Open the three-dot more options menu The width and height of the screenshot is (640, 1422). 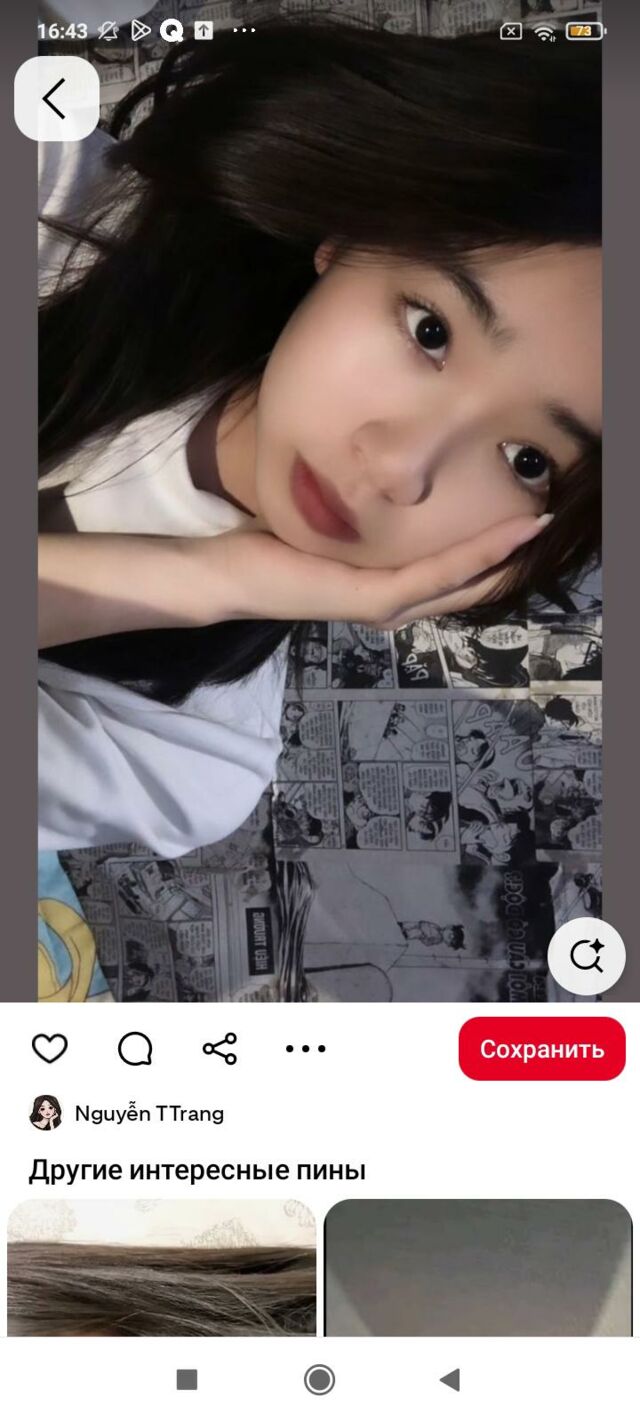305,1048
